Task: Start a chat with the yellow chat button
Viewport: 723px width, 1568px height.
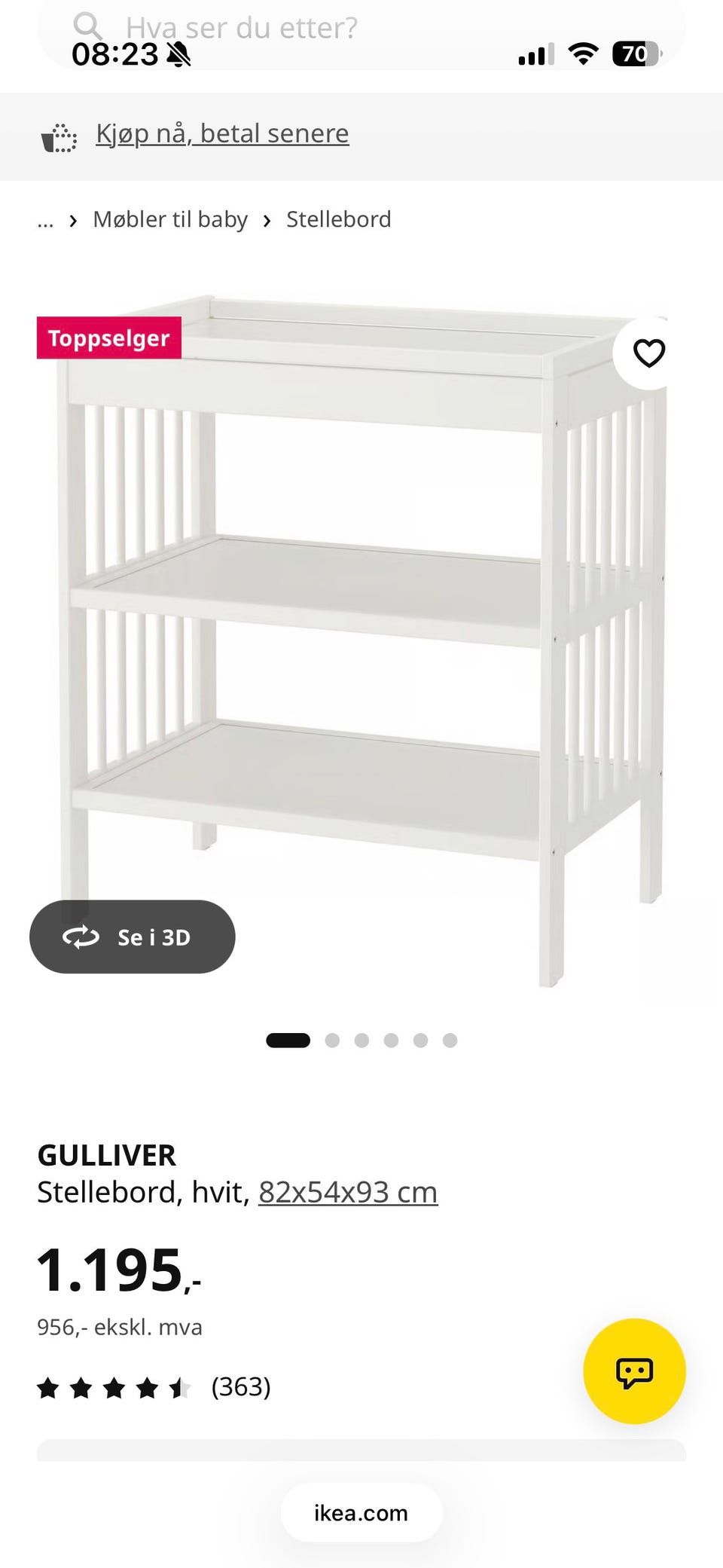Action: pos(634,1371)
